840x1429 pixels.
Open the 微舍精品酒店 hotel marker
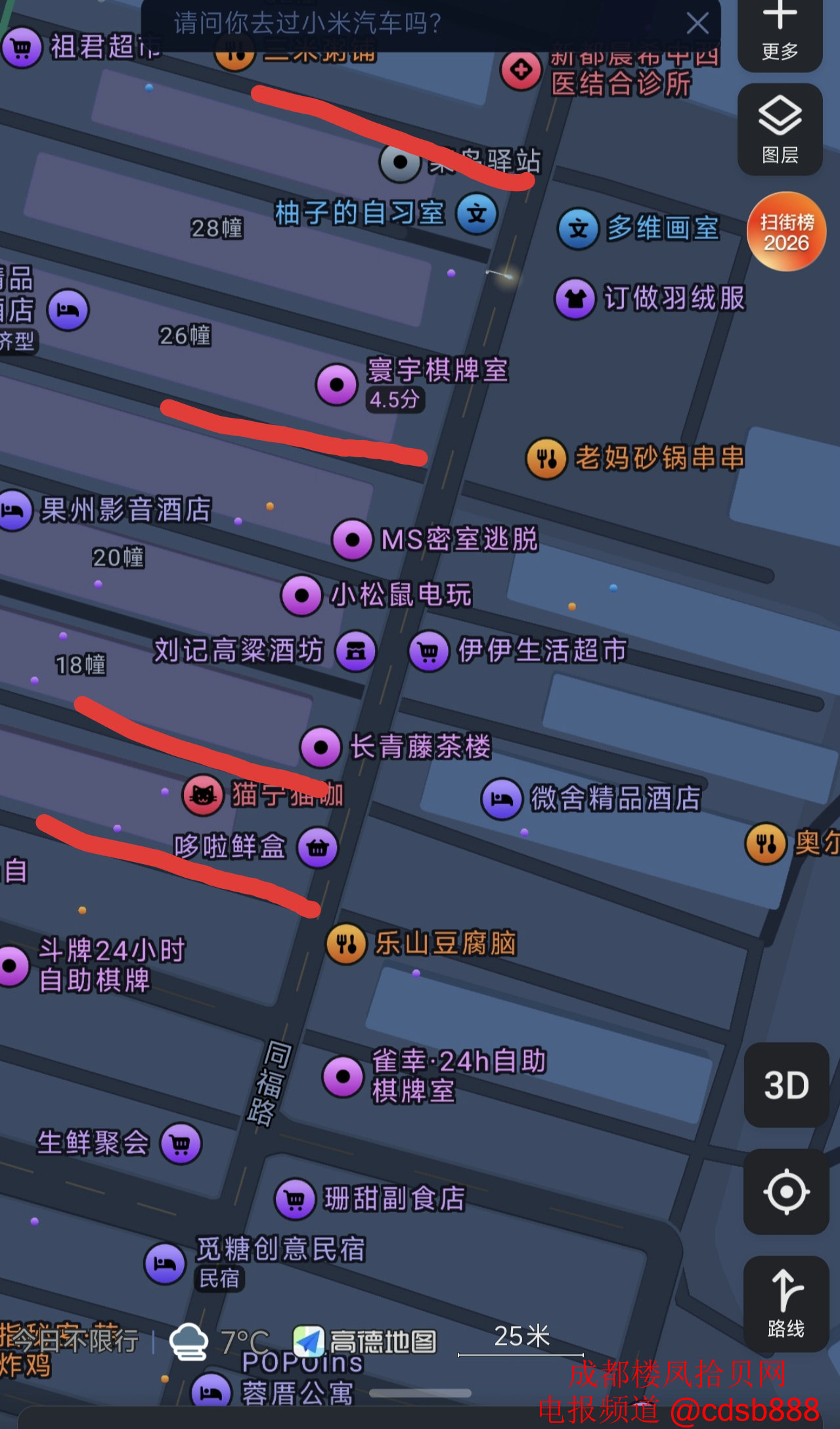[502, 798]
